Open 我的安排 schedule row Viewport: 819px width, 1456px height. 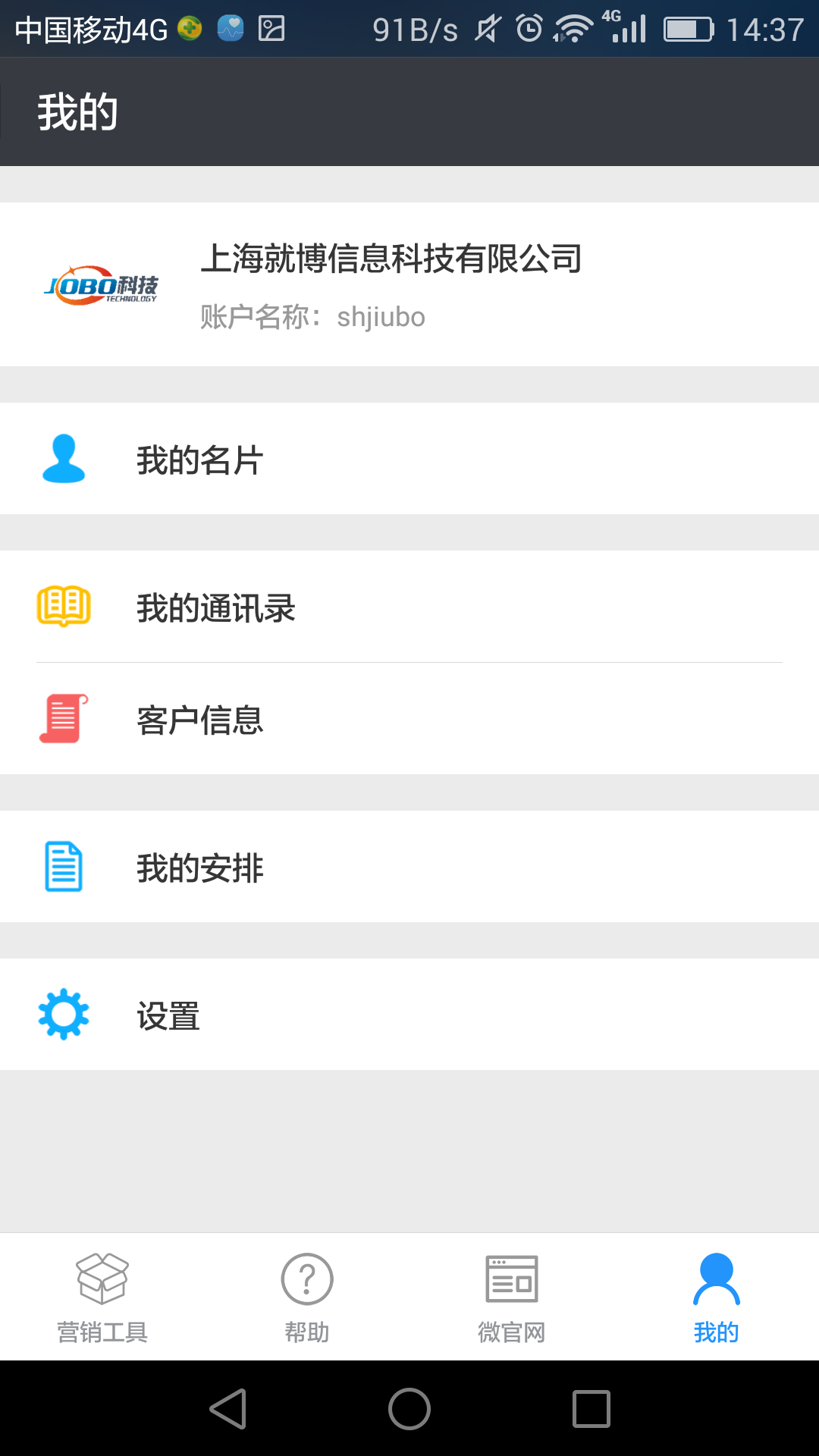tap(409, 867)
